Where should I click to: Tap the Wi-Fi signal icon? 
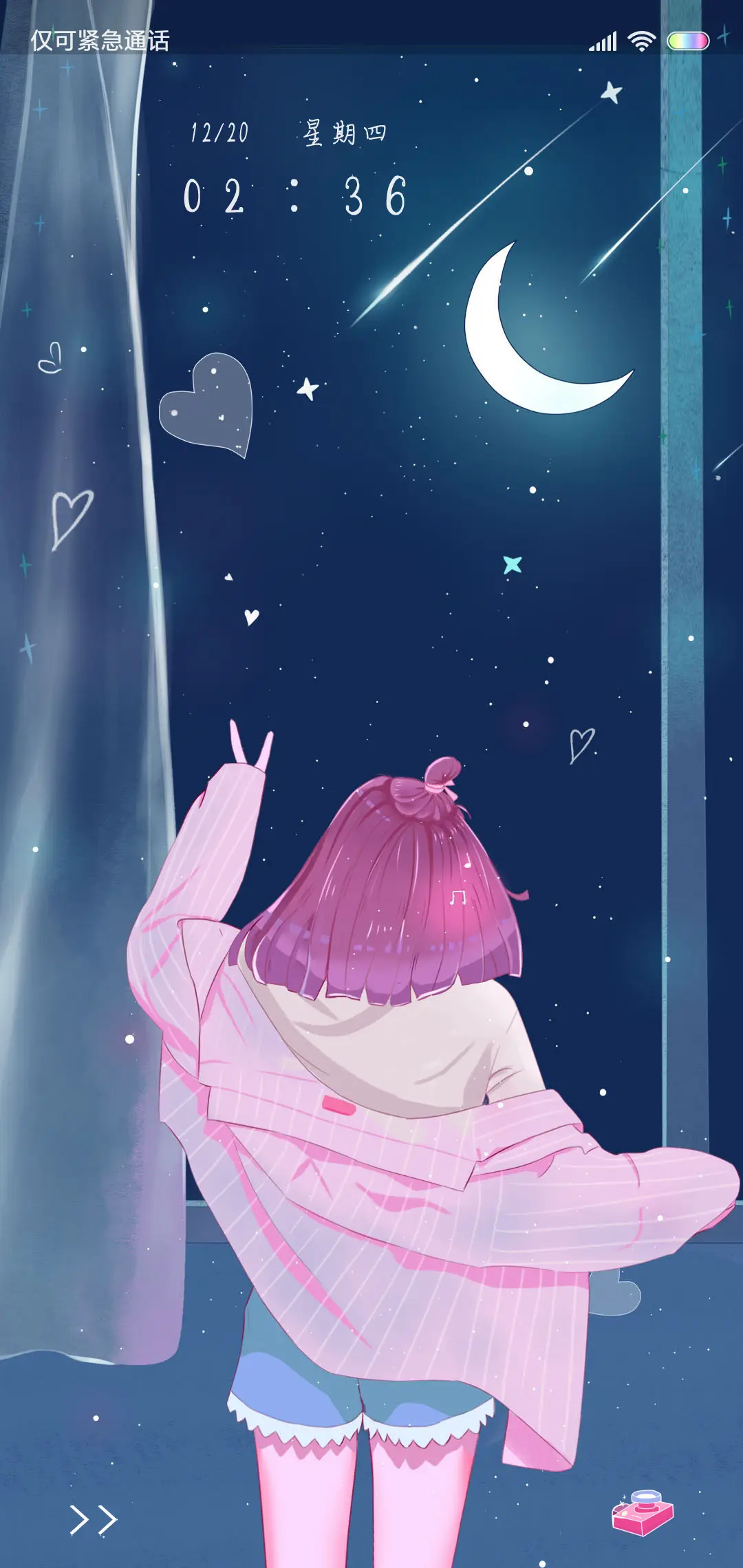(641, 41)
